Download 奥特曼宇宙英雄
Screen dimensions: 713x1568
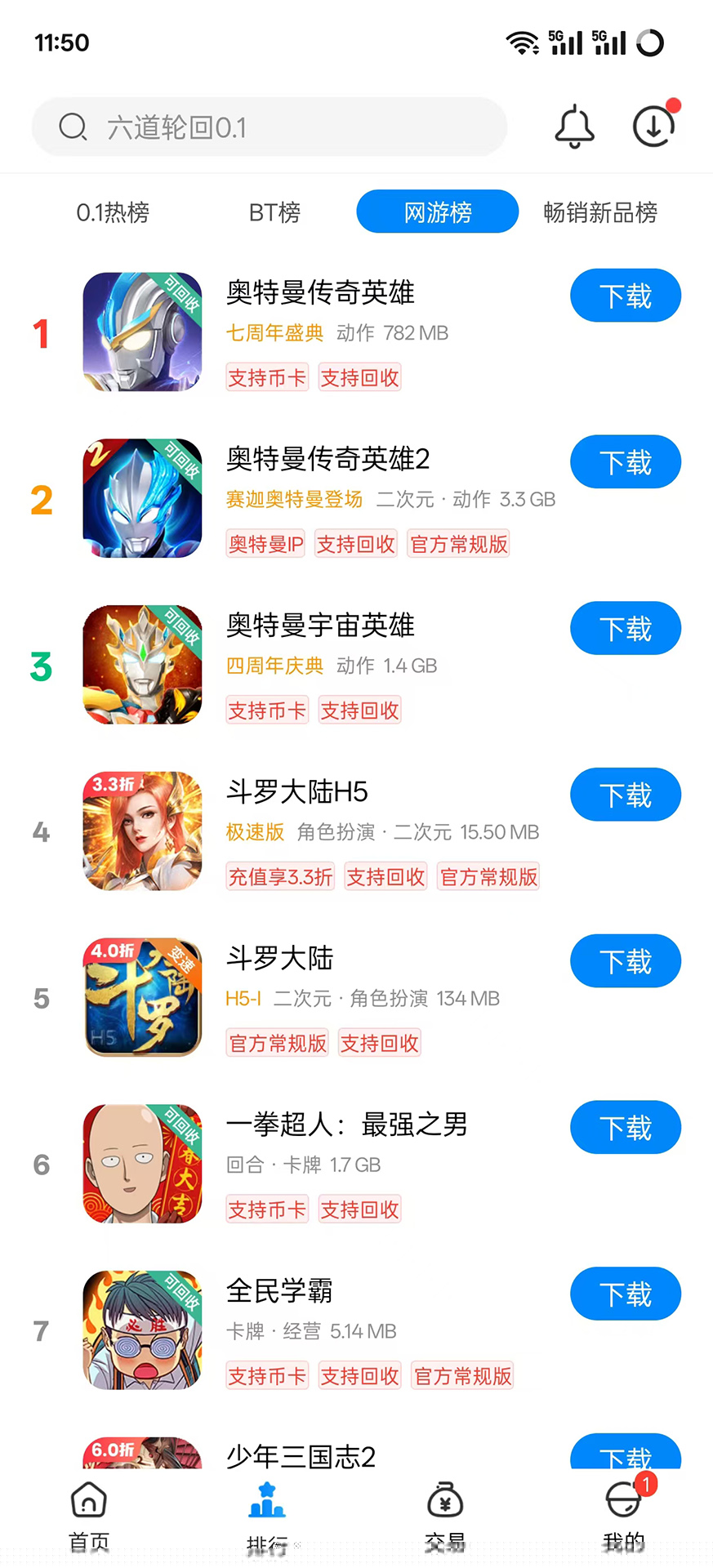[625, 629]
